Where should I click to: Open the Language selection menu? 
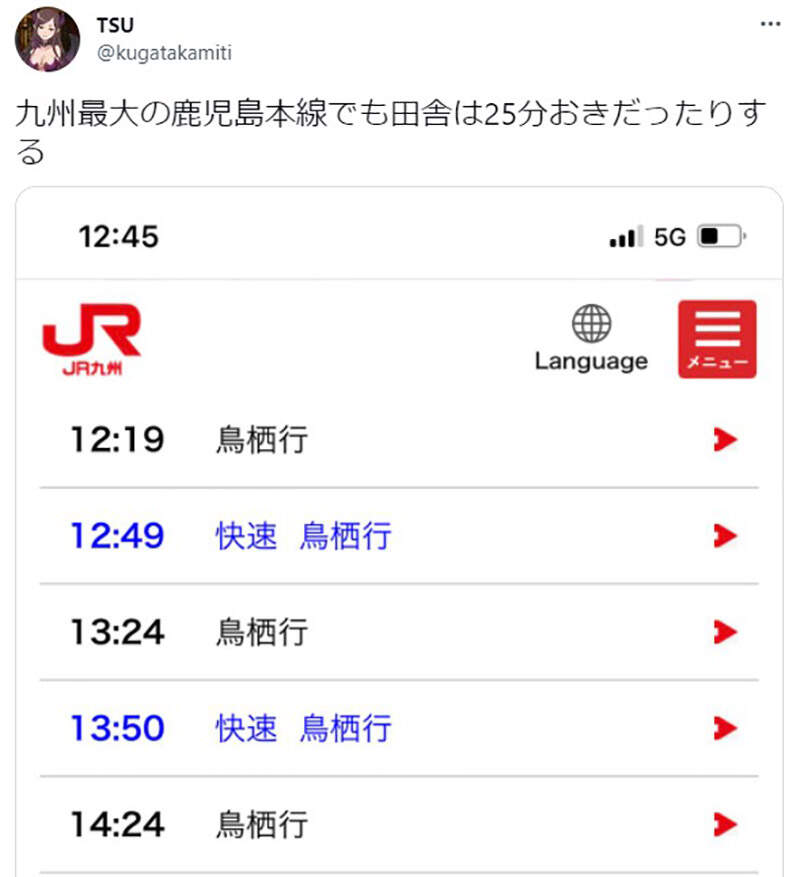pos(592,340)
